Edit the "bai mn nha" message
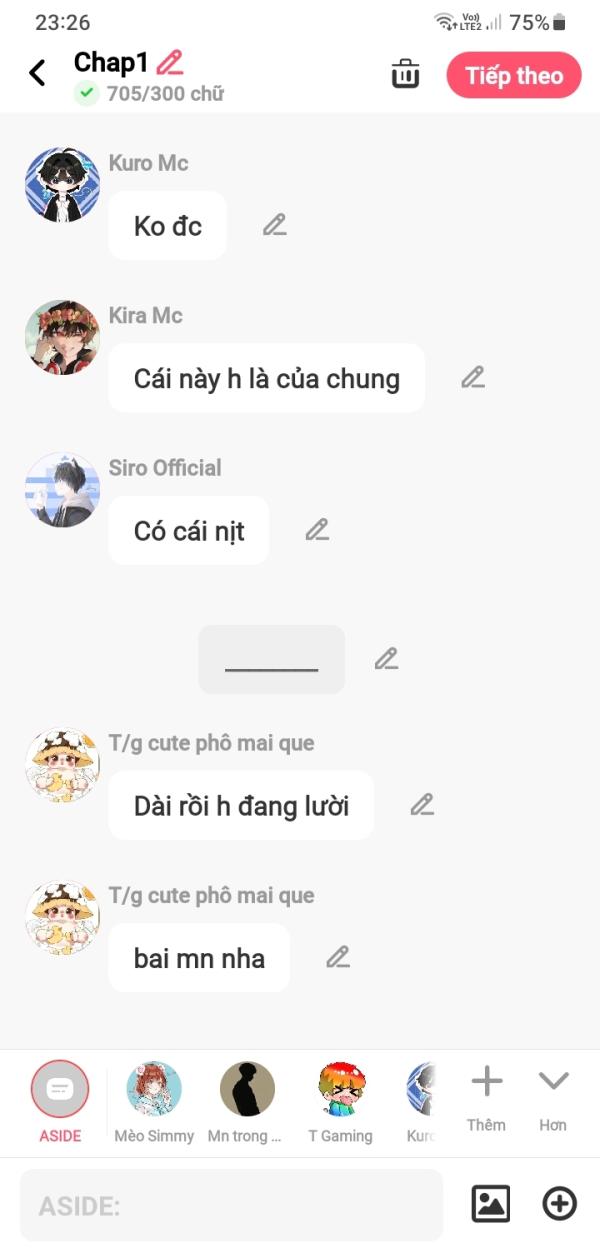The width and height of the screenshot is (600, 1253). pyautogui.click(x=338, y=957)
